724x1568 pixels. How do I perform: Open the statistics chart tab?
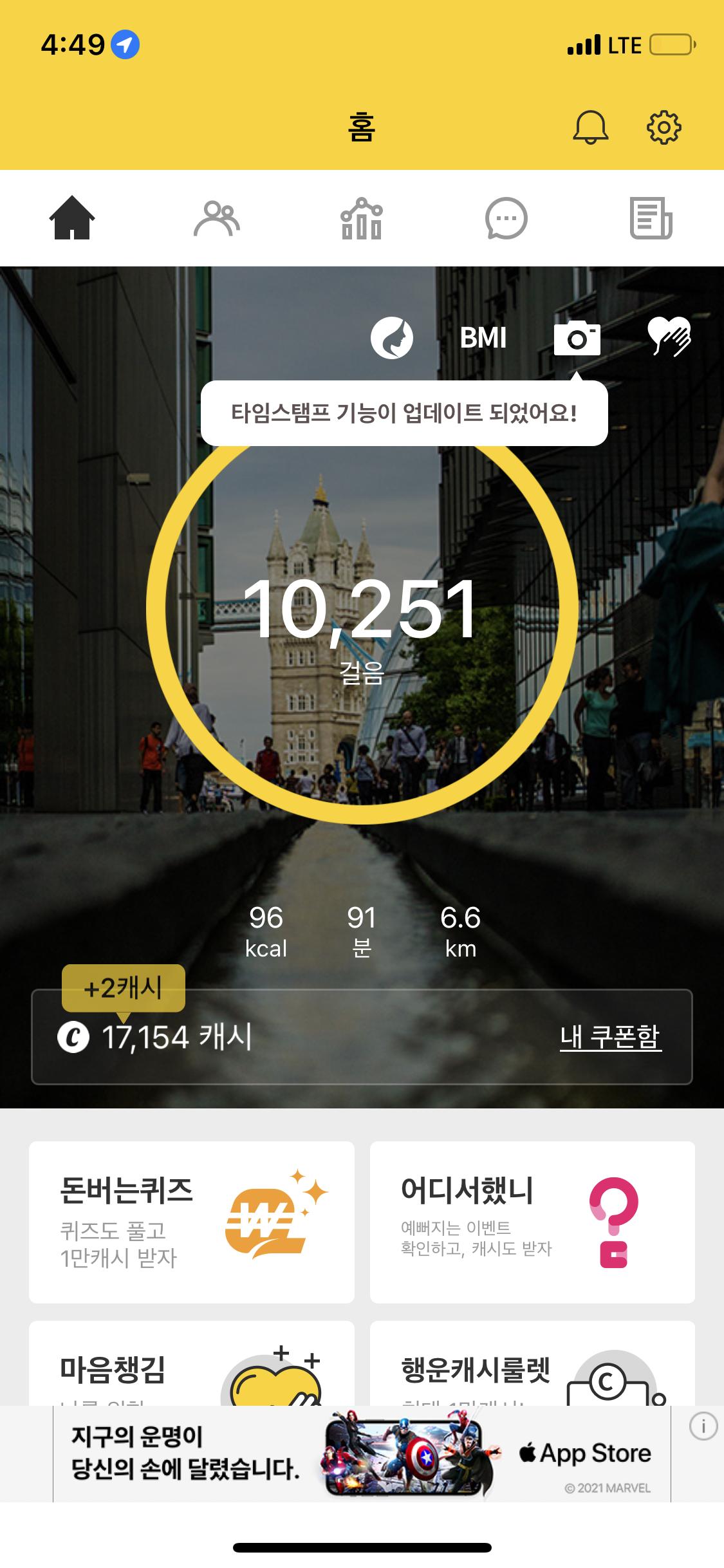pos(361,218)
